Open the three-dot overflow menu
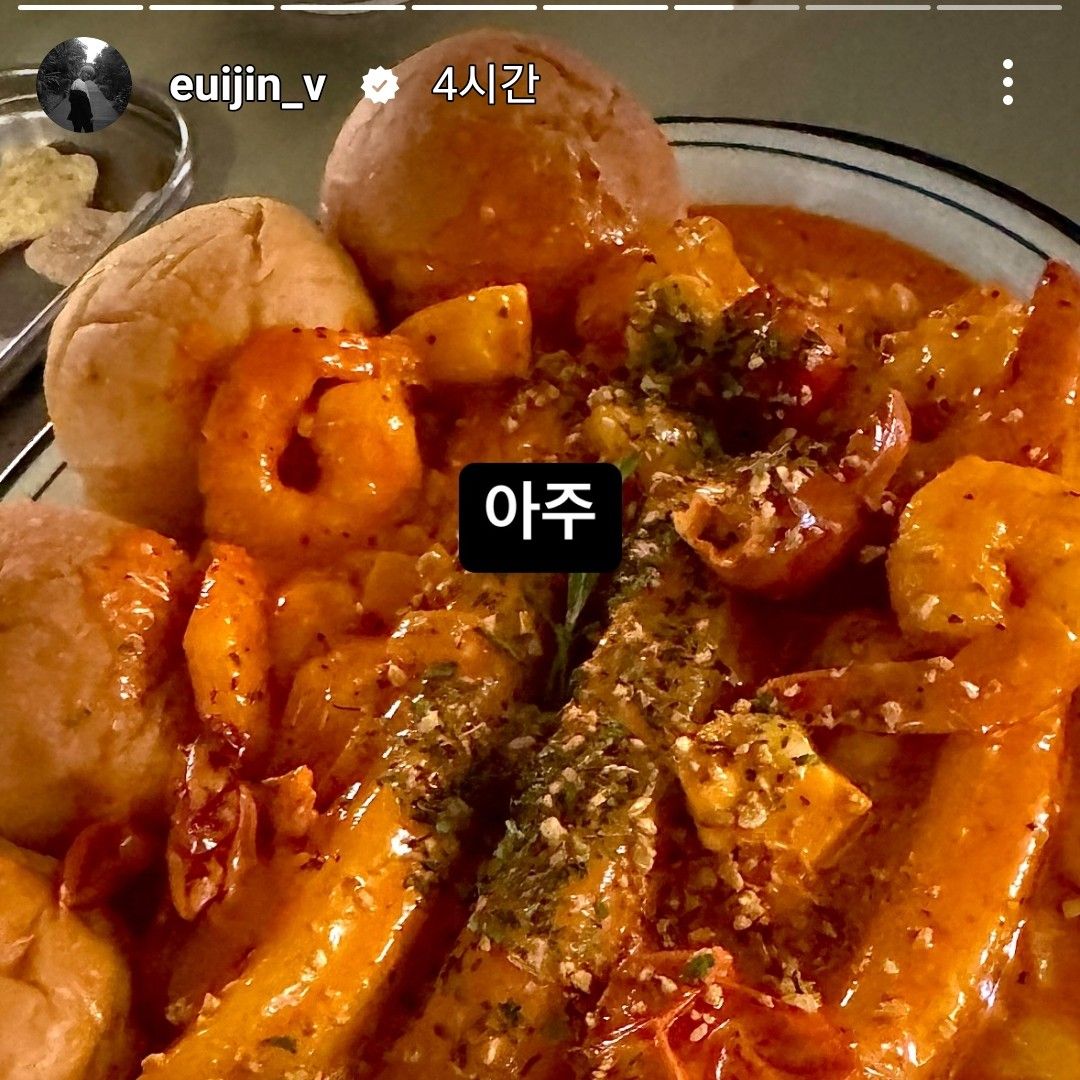Viewport: 1080px width, 1080px height. click(1007, 83)
